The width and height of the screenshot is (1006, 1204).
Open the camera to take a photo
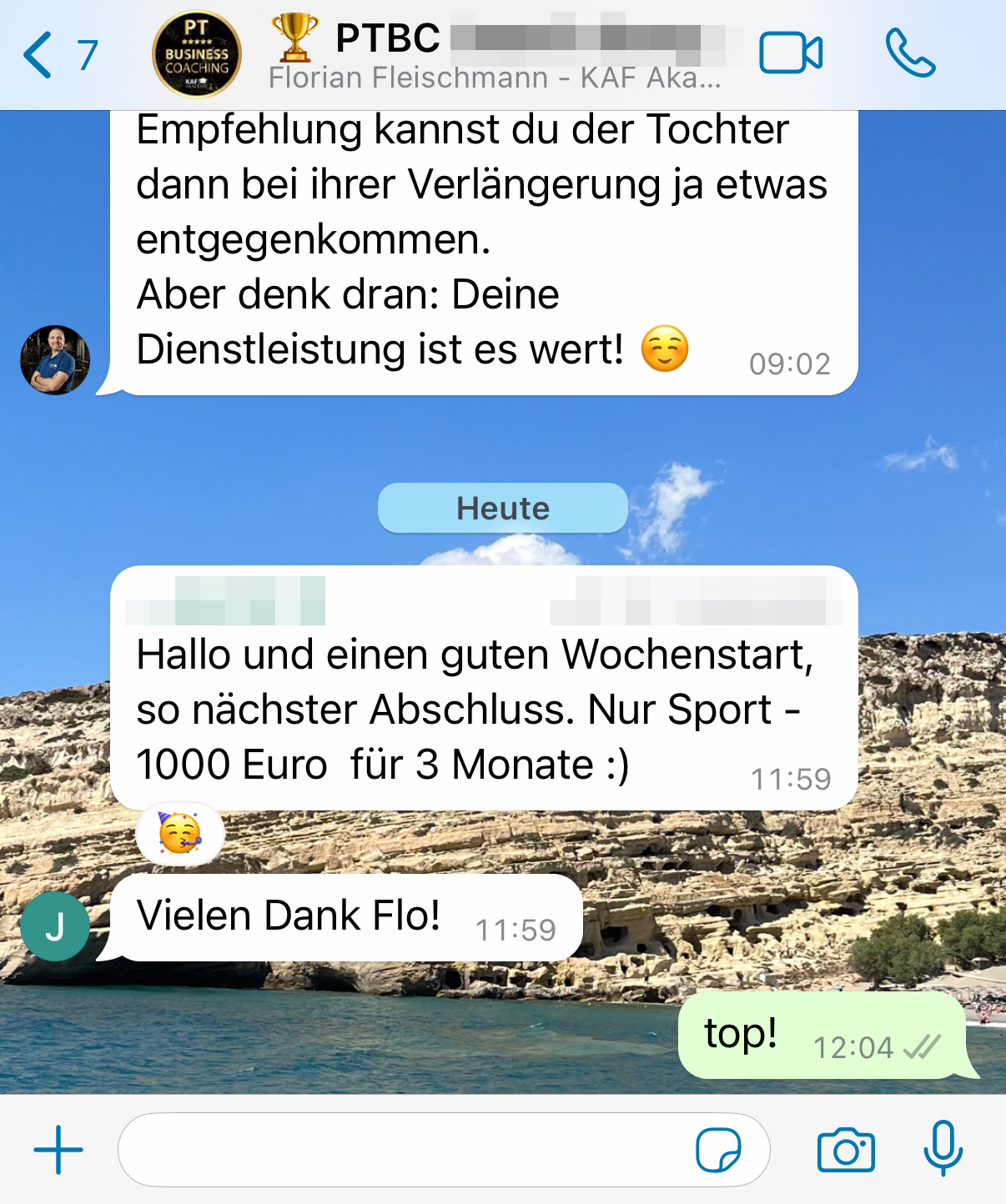(x=846, y=1150)
